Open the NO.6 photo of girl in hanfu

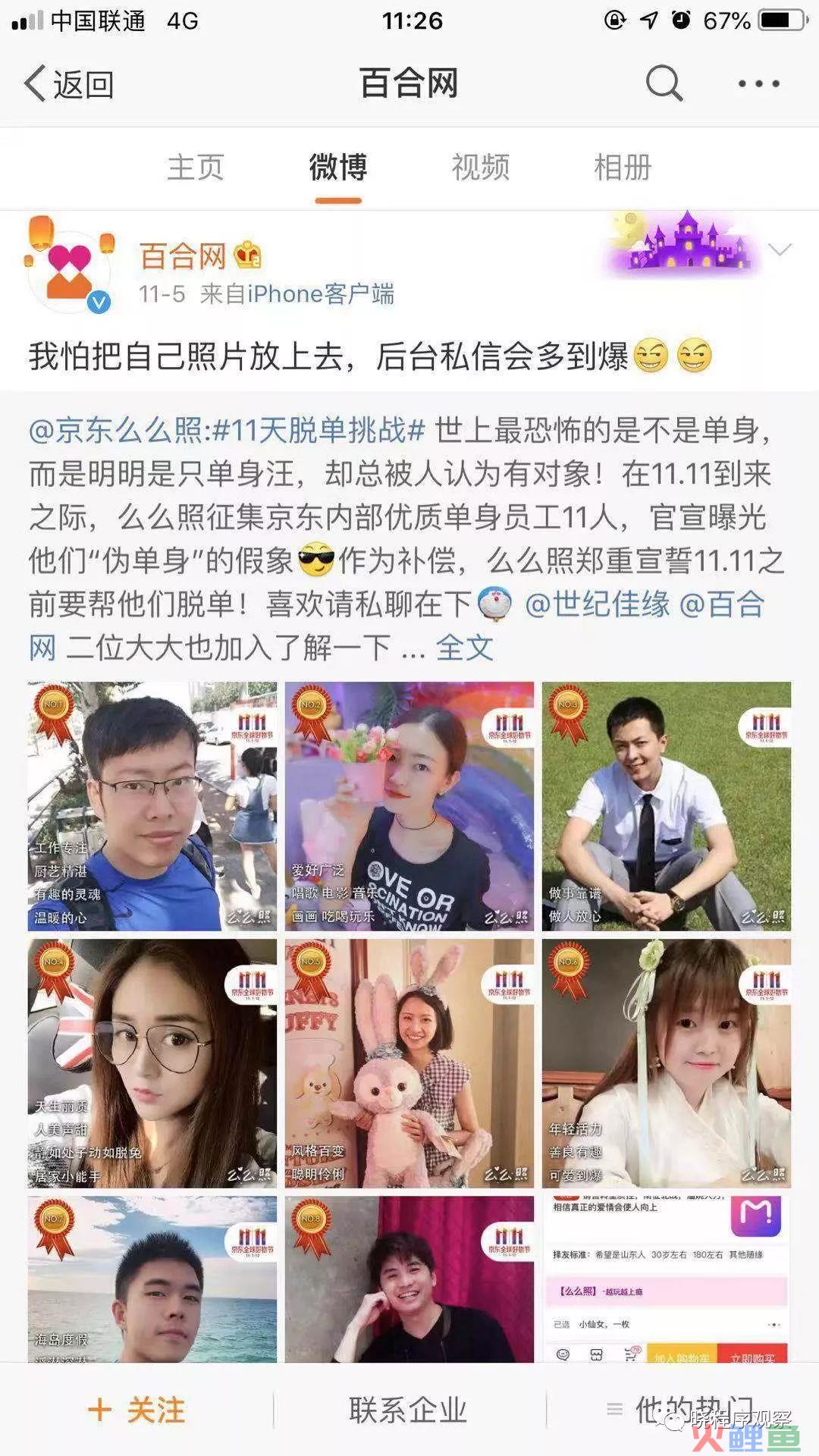(666, 1063)
